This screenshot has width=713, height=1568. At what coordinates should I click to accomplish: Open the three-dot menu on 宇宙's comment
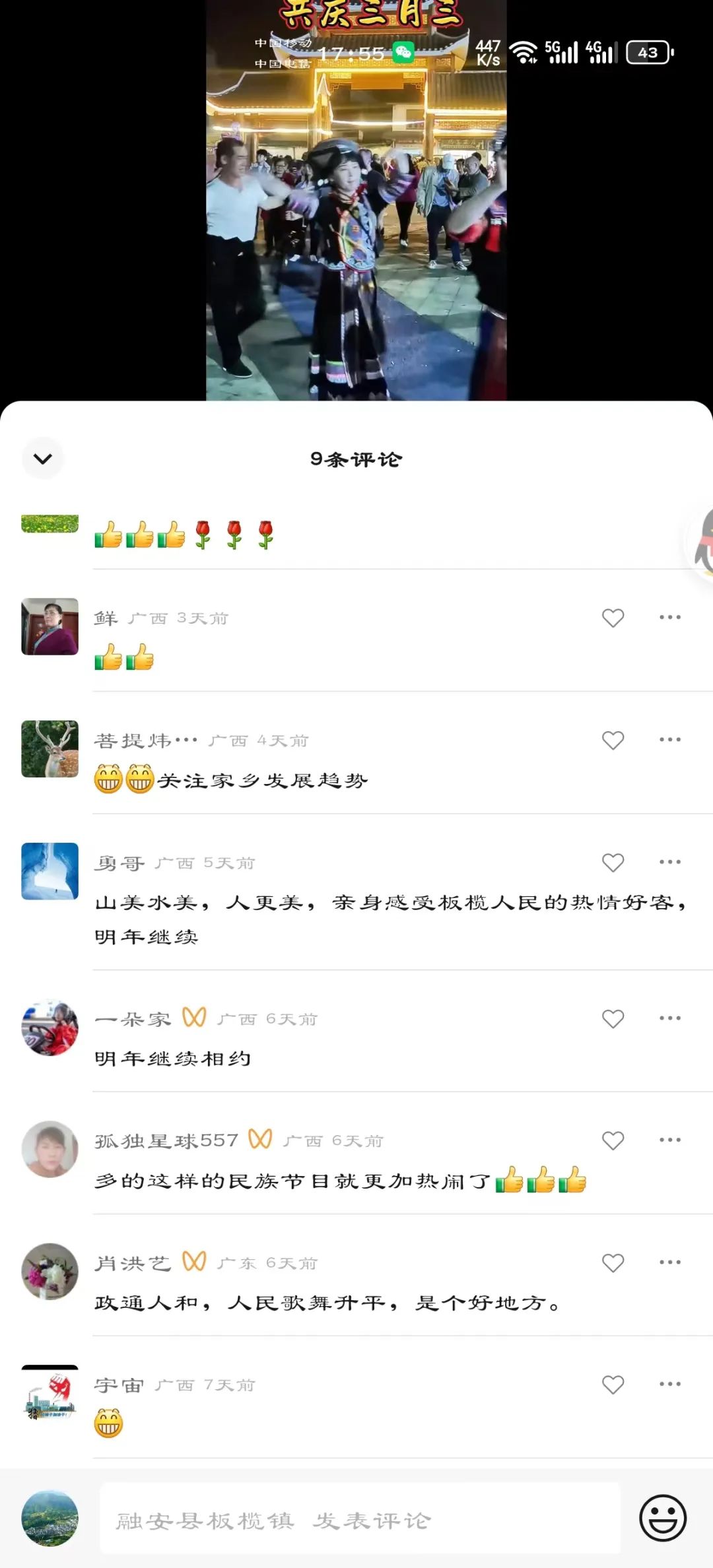(x=669, y=1385)
